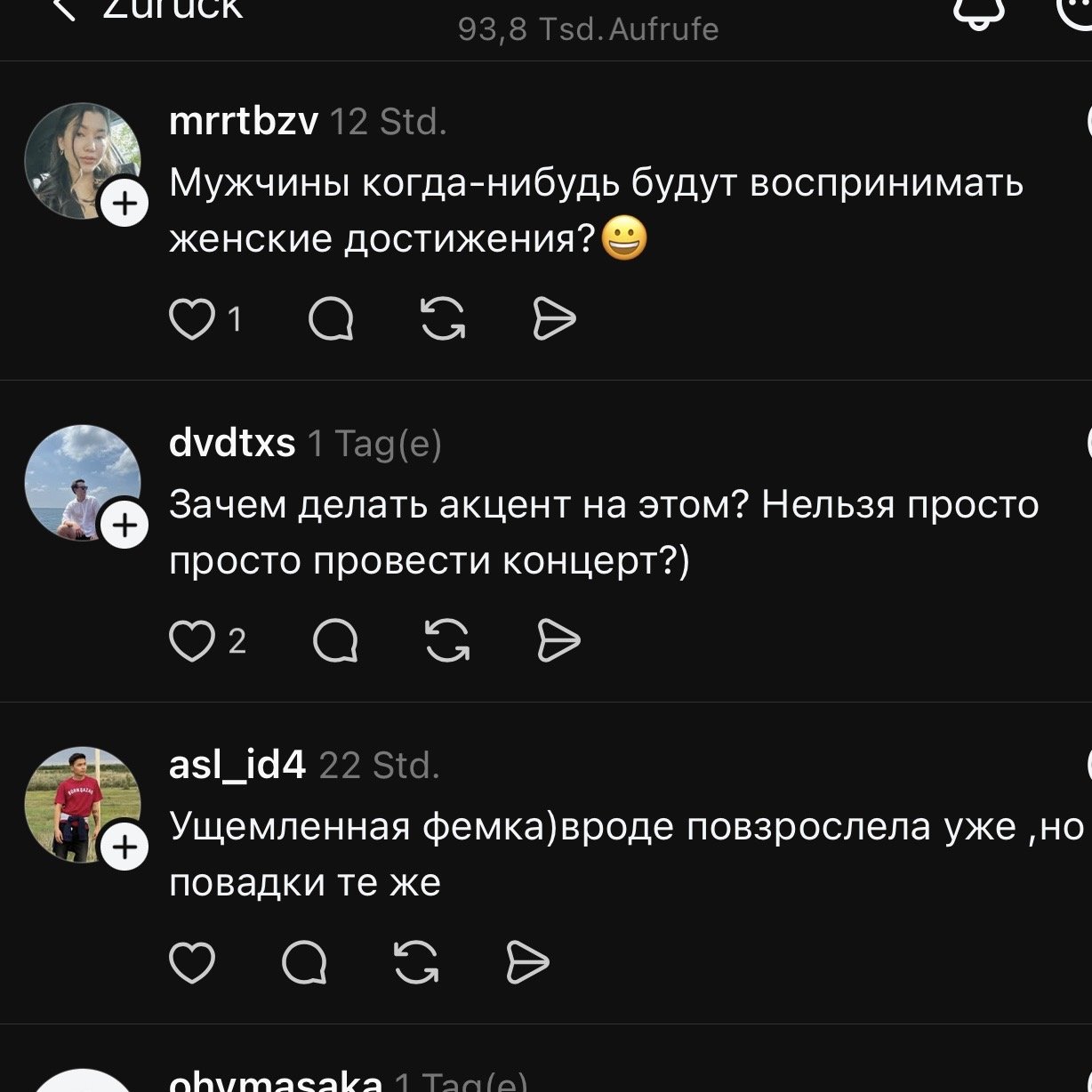The width and height of the screenshot is (1092, 1092).
Task: Follow asl_id4 via avatar plus badge
Action: point(124,847)
